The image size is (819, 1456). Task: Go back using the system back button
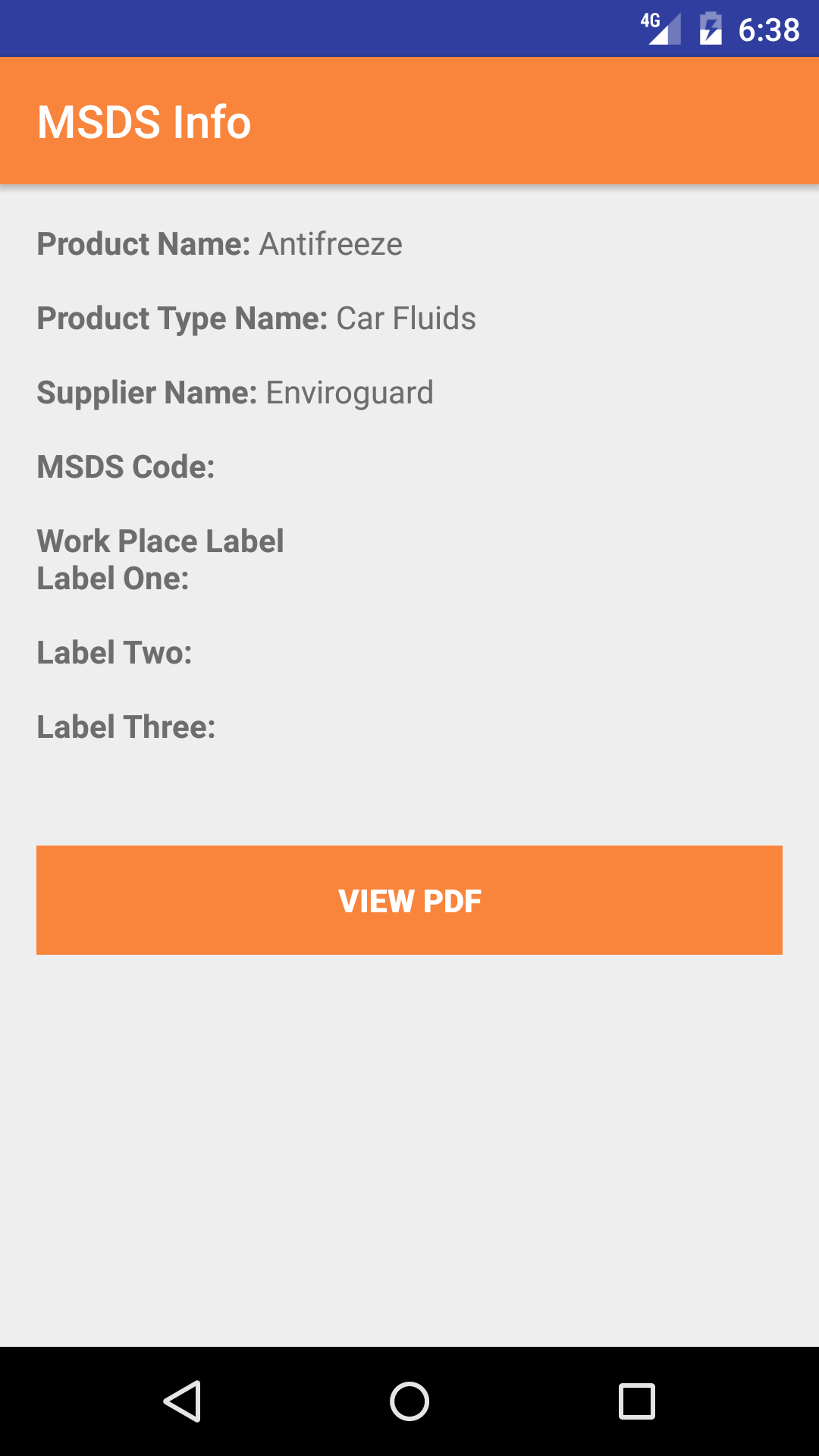(x=182, y=1401)
